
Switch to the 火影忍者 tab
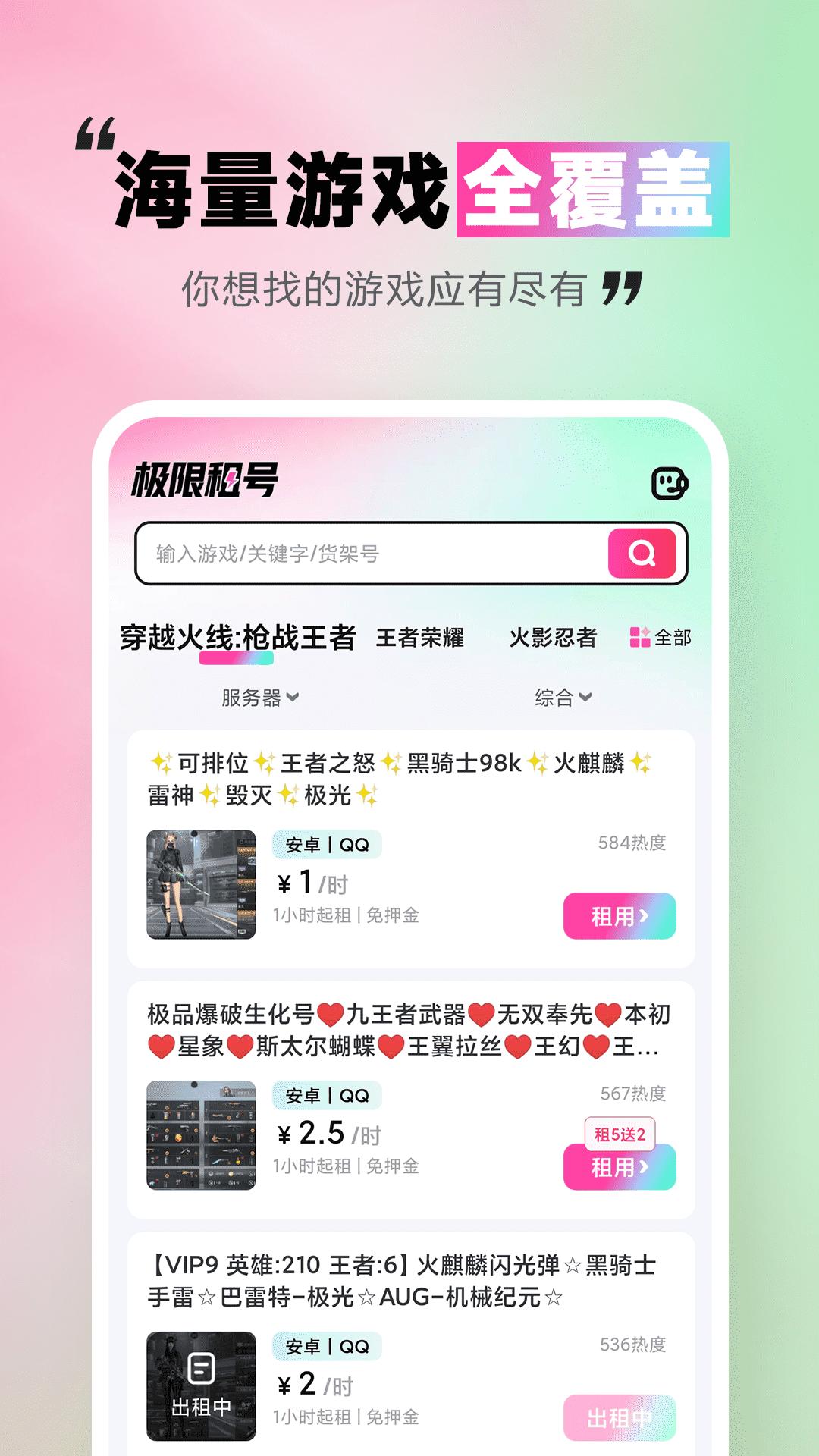(552, 639)
